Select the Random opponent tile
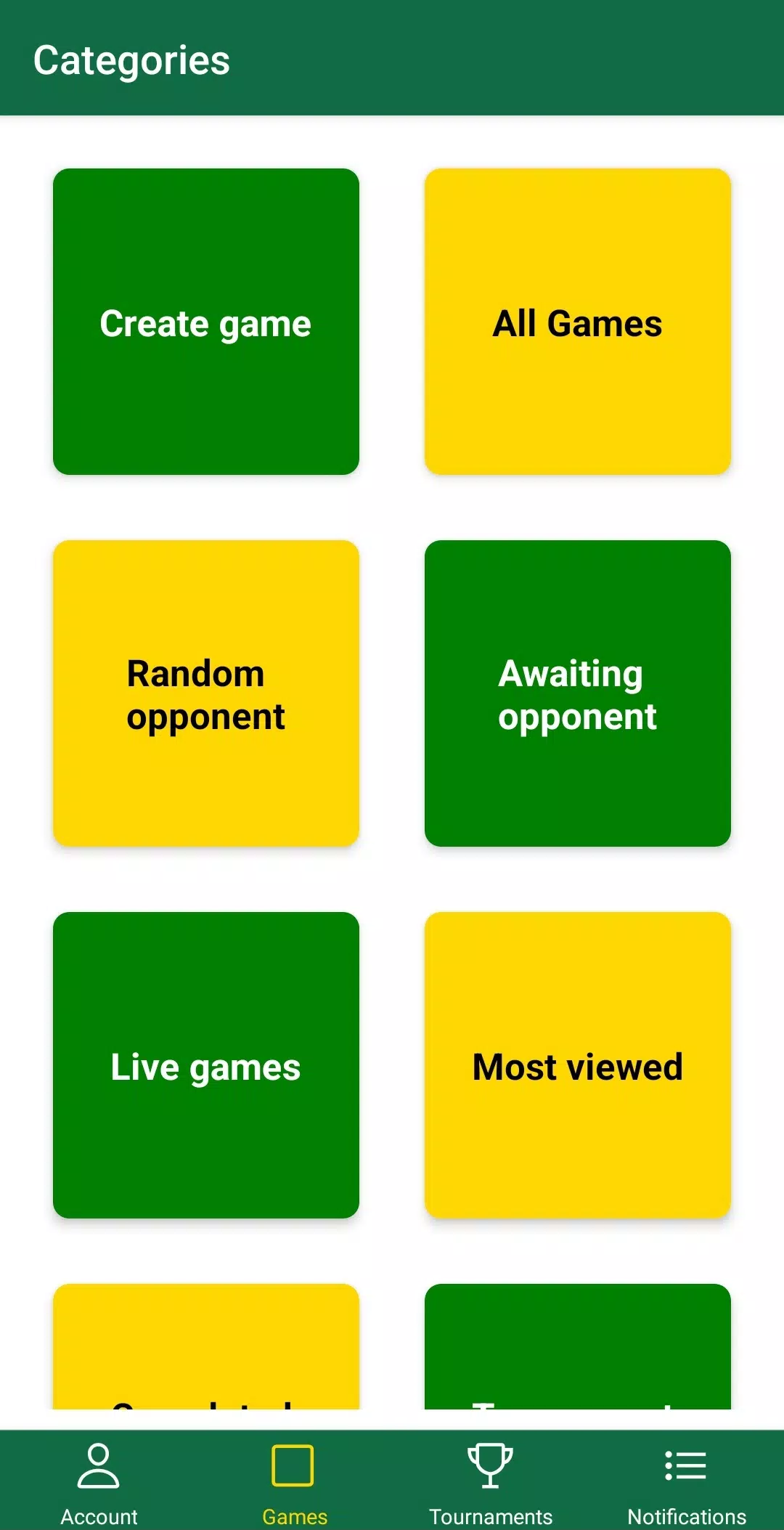This screenshot has height=1530, width=784. tap(205, 693)
